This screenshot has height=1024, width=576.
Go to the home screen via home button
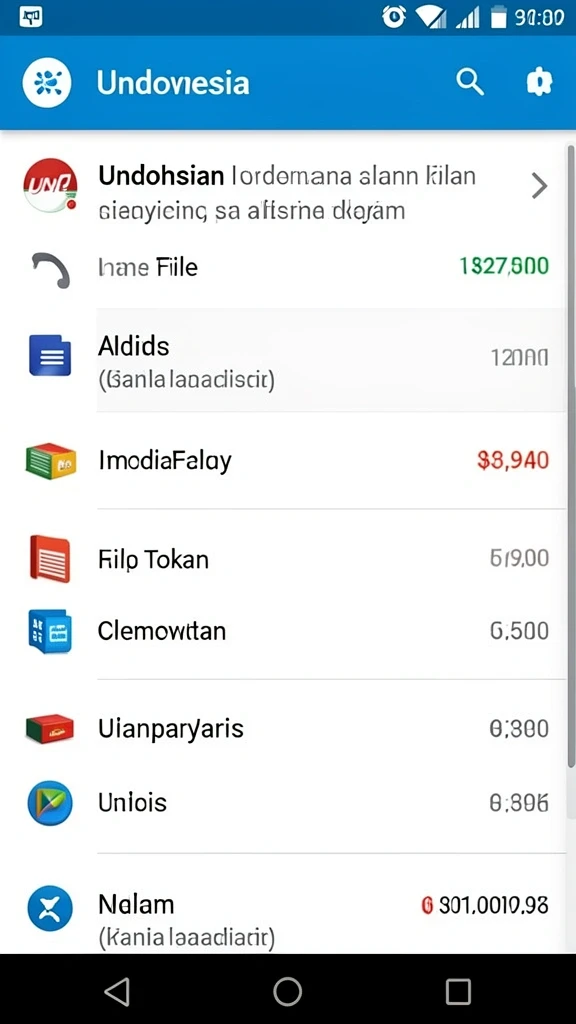pos(287,991)
